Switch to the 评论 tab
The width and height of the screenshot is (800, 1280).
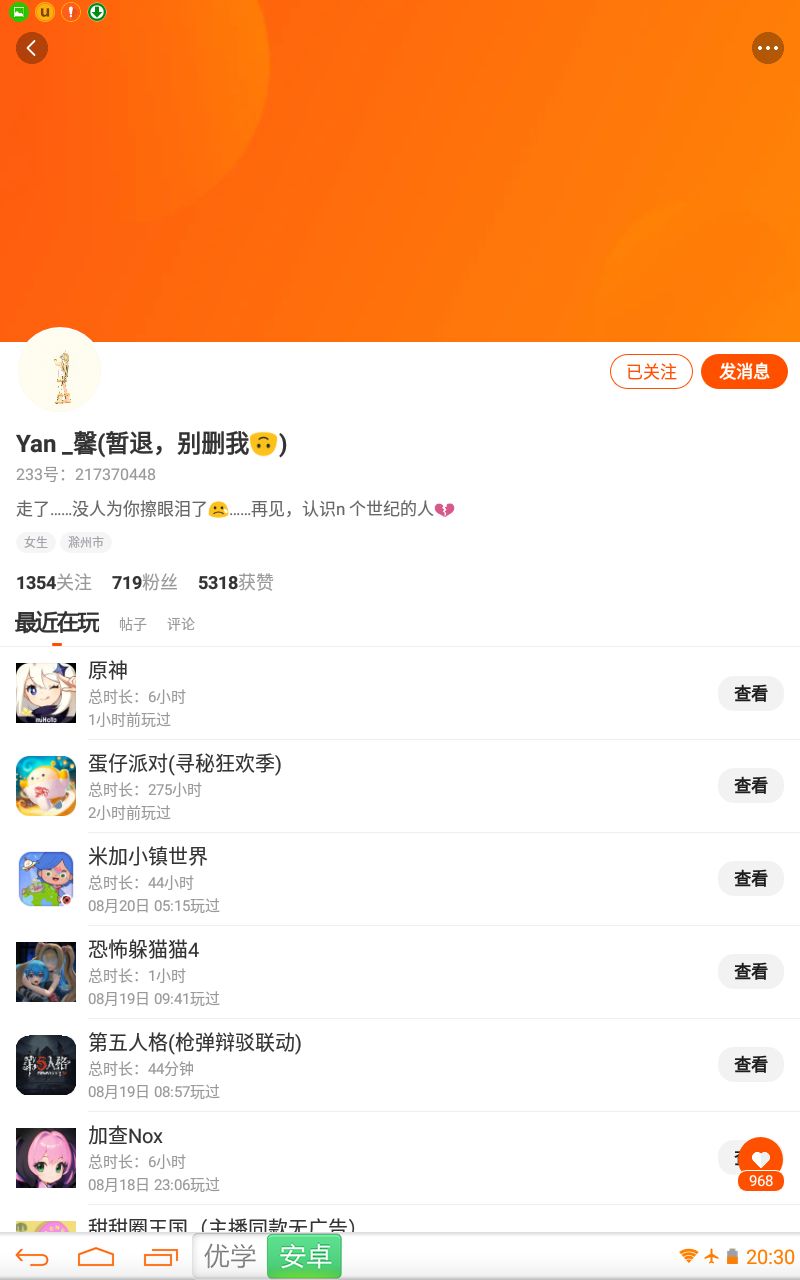pyautogui.click(x=181, y=624)
